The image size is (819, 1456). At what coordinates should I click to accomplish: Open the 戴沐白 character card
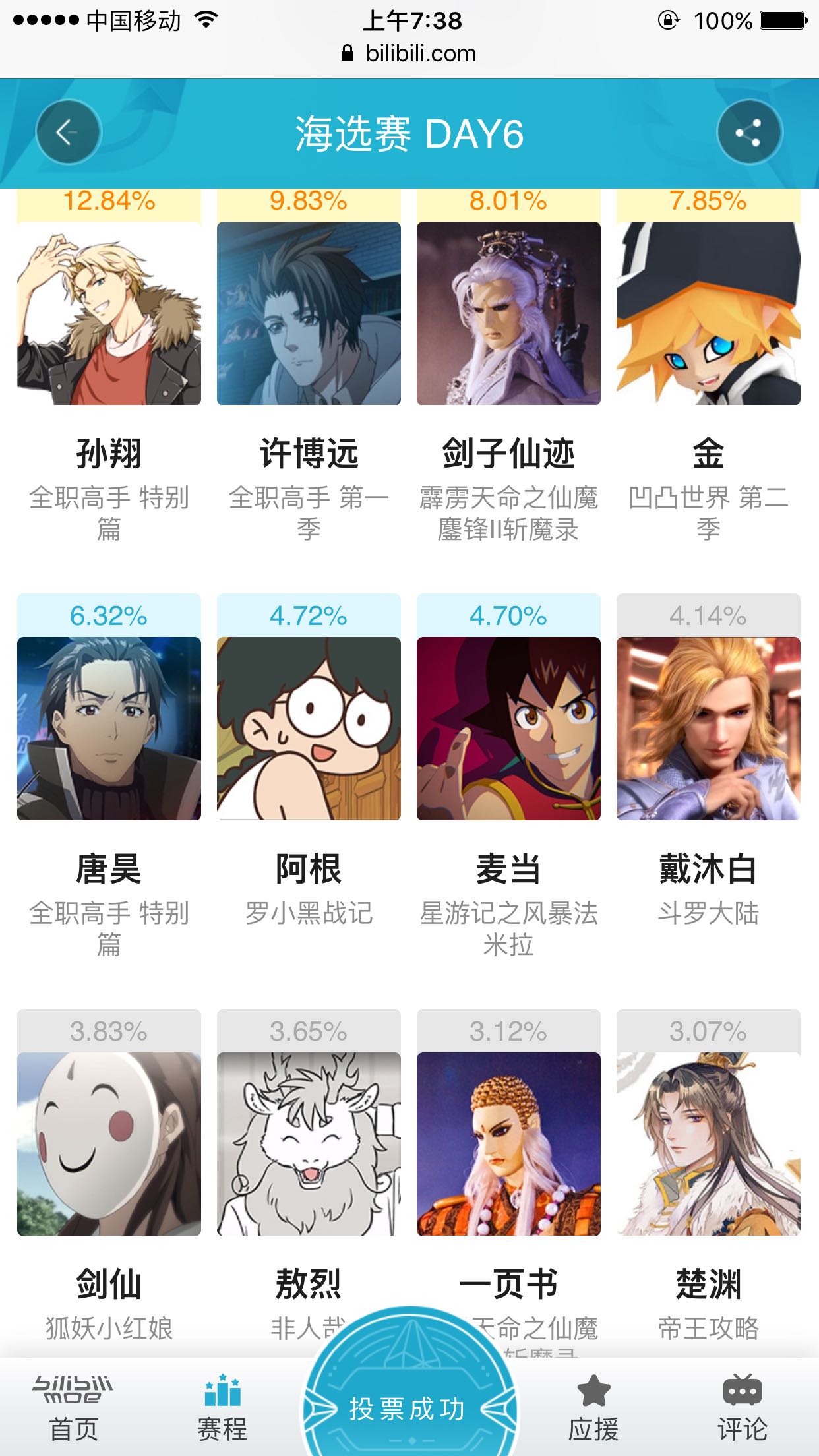click(x=708, y=729)
